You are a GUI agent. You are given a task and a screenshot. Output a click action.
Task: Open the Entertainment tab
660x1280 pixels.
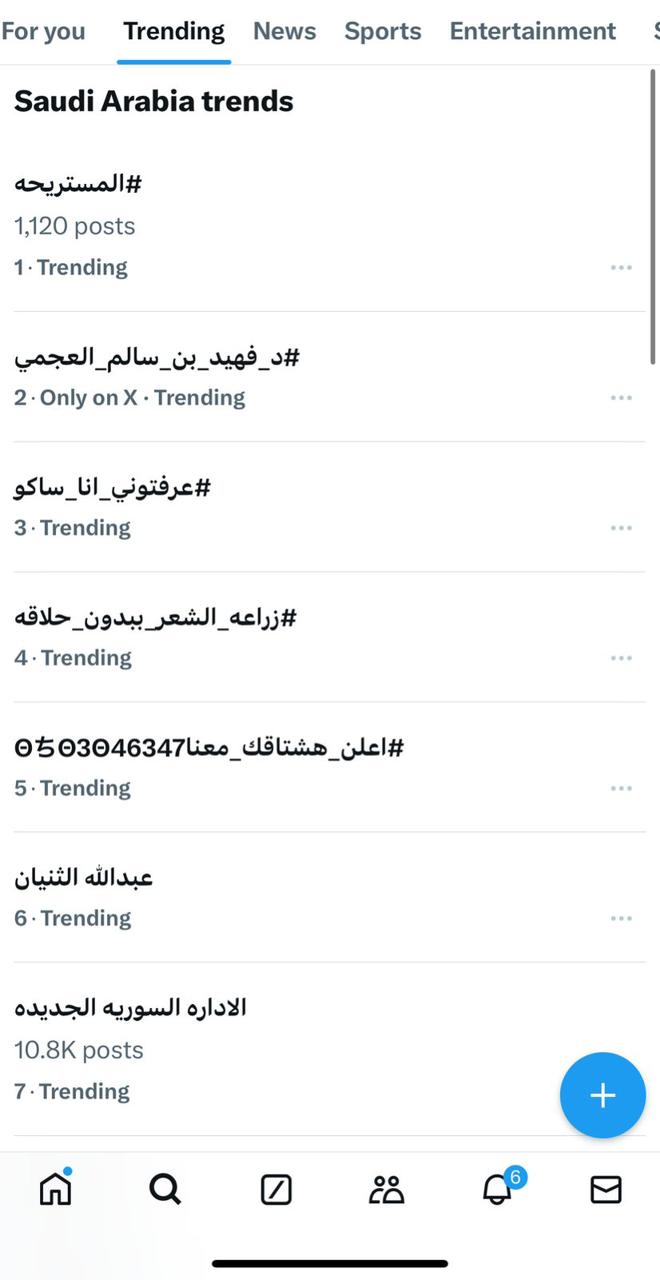point(532,32)
